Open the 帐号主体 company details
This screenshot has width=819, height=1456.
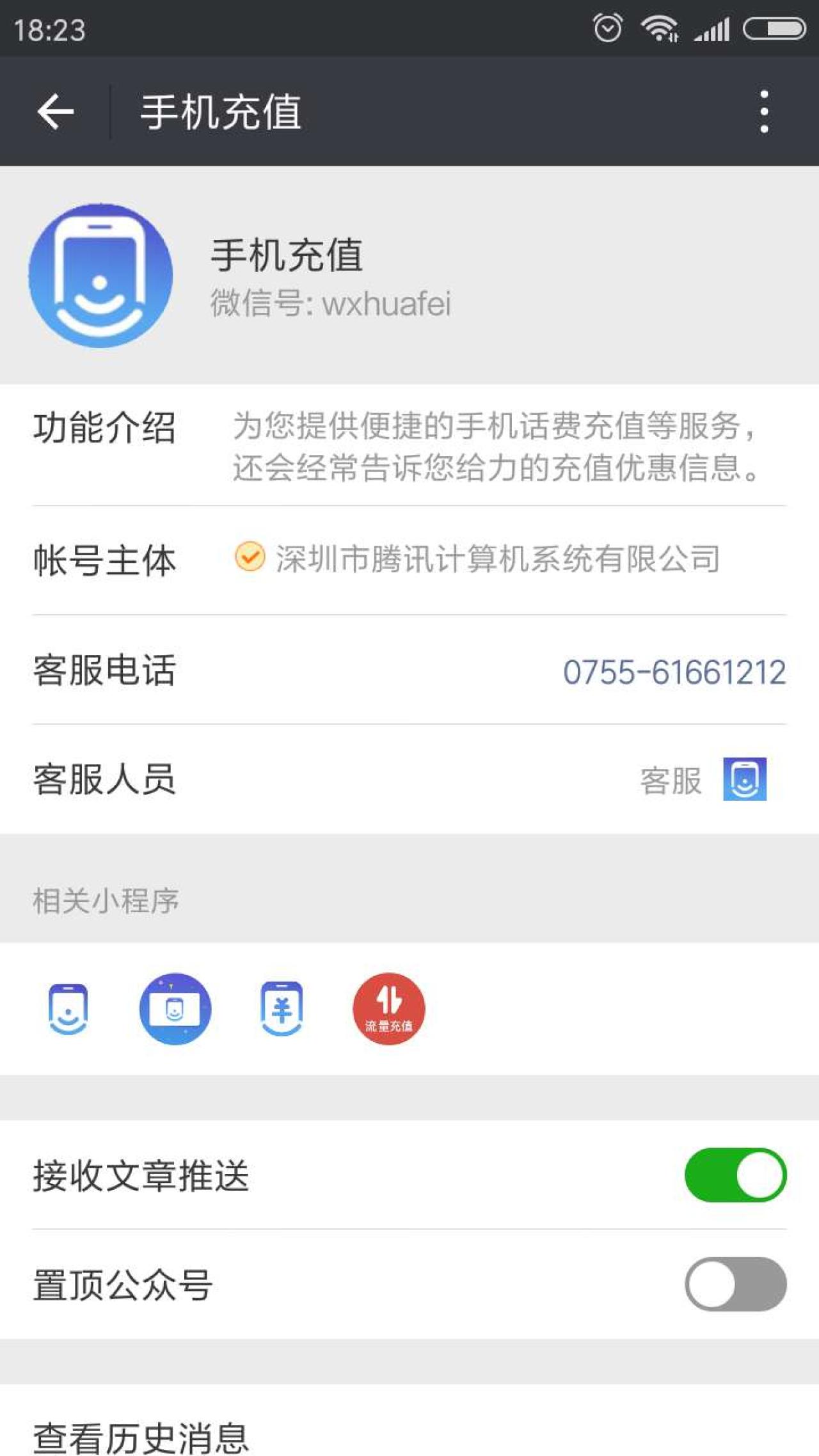[497, 559]
